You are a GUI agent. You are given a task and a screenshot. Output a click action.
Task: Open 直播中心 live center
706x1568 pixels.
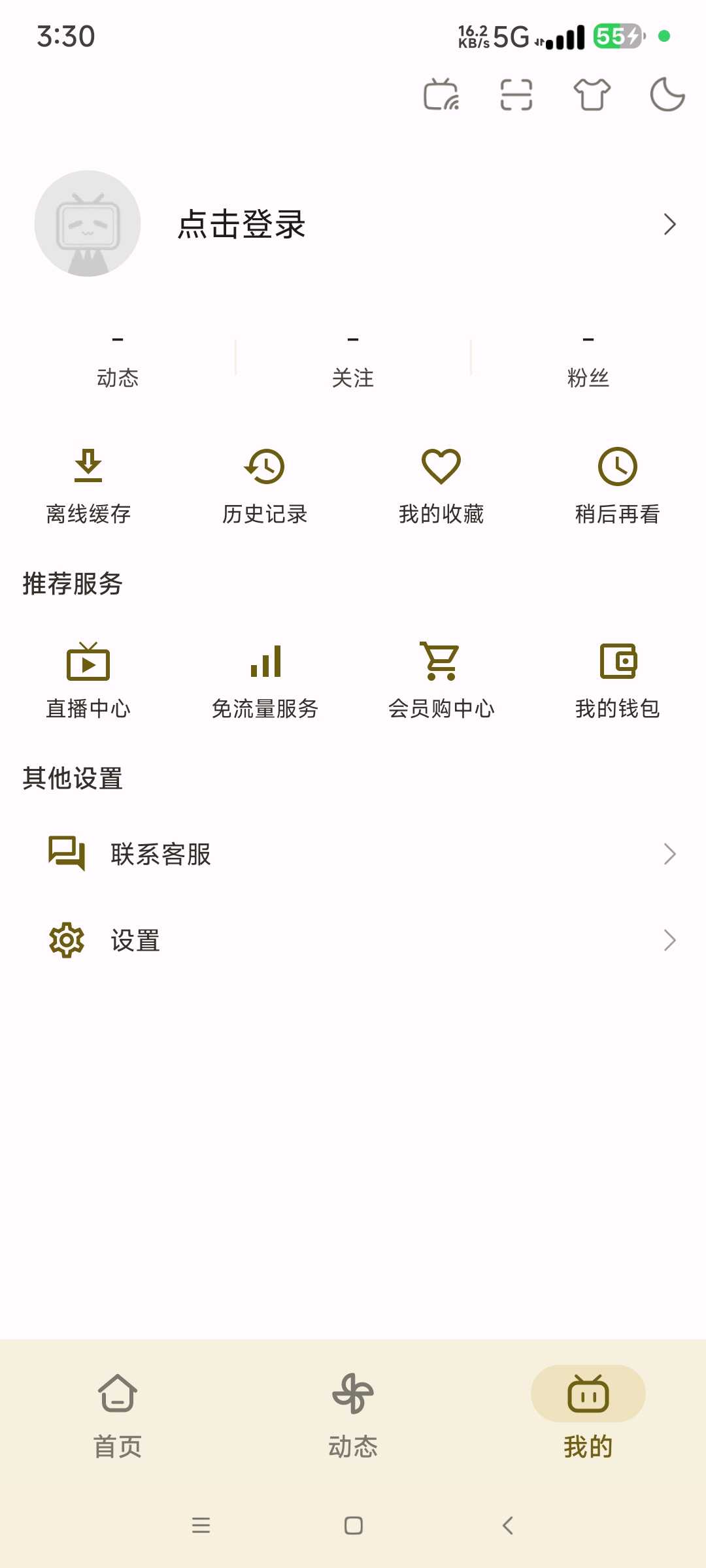point(88,681)
